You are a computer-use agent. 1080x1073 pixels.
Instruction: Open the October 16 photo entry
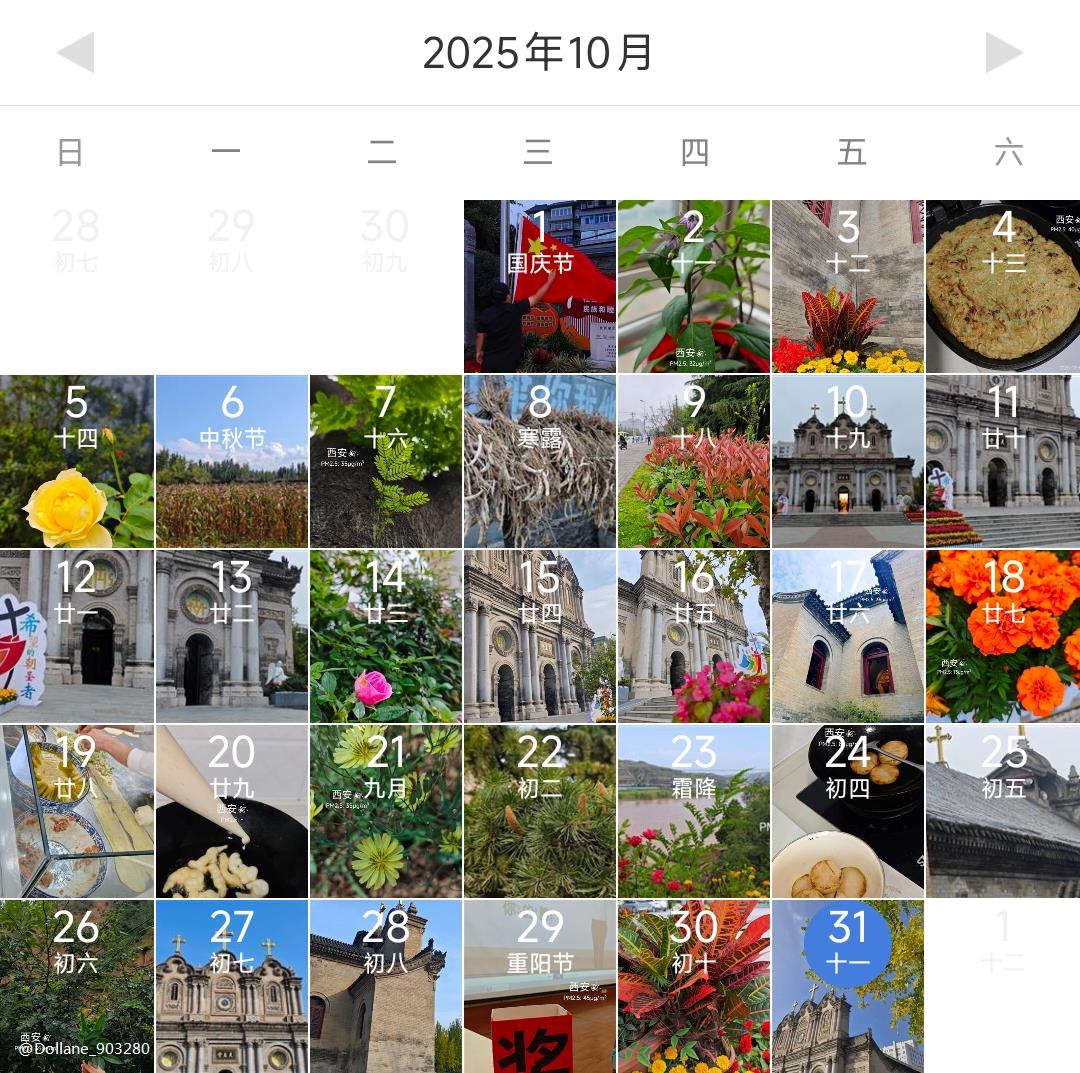(694, 637)
